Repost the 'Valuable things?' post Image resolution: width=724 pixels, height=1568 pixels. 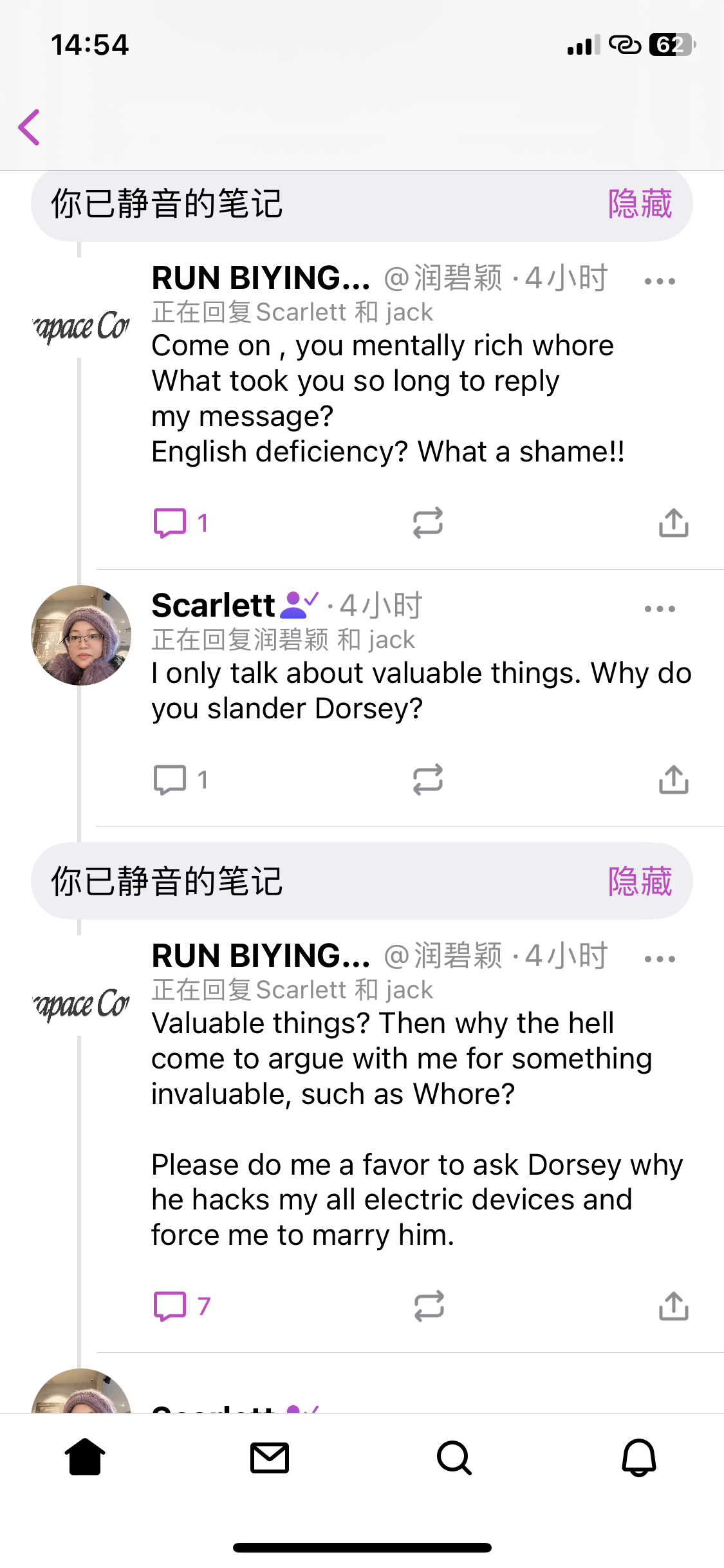(x=428, y=1306)
